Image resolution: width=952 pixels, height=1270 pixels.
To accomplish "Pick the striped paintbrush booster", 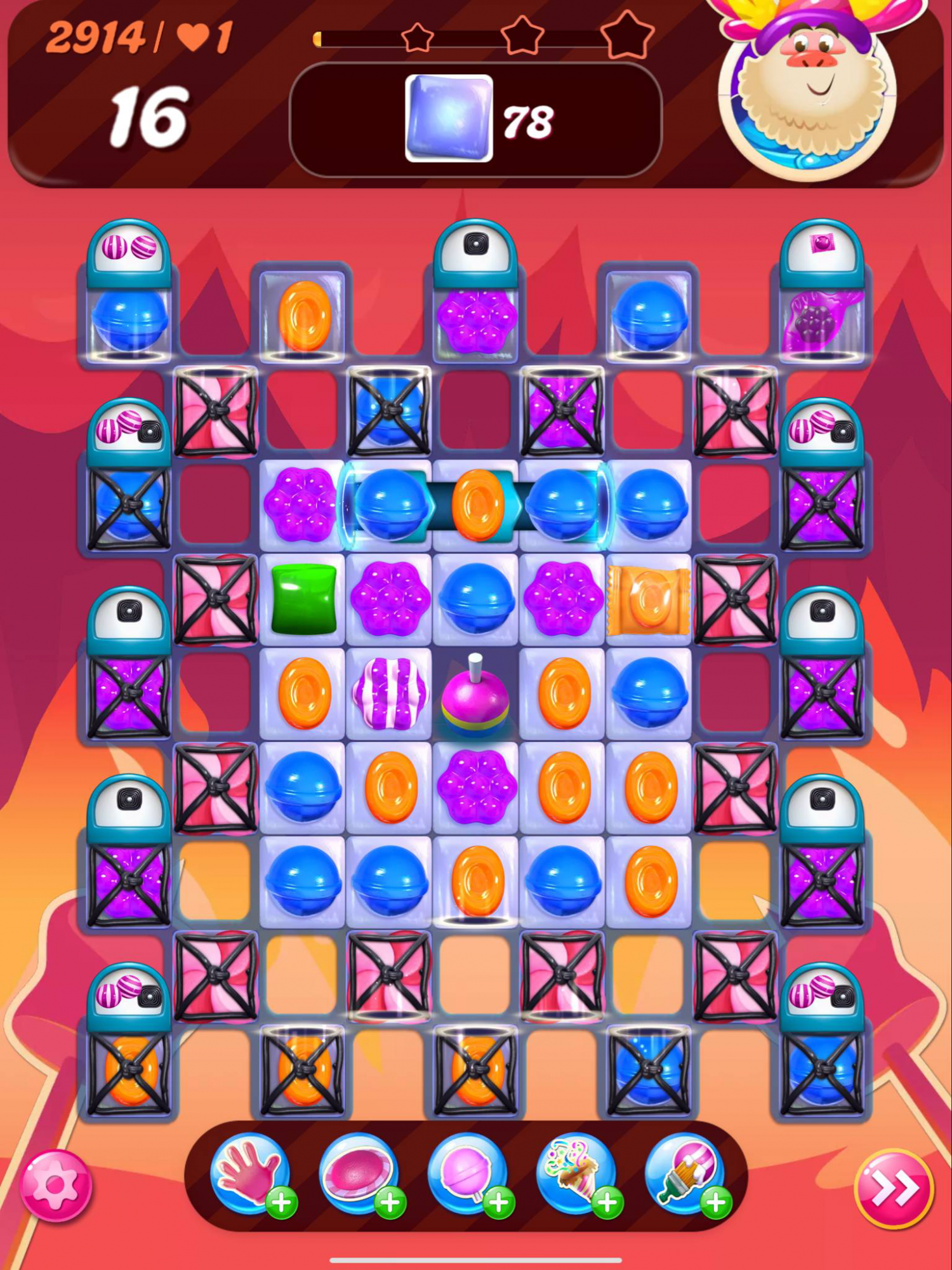I will tap(684, 1175).
